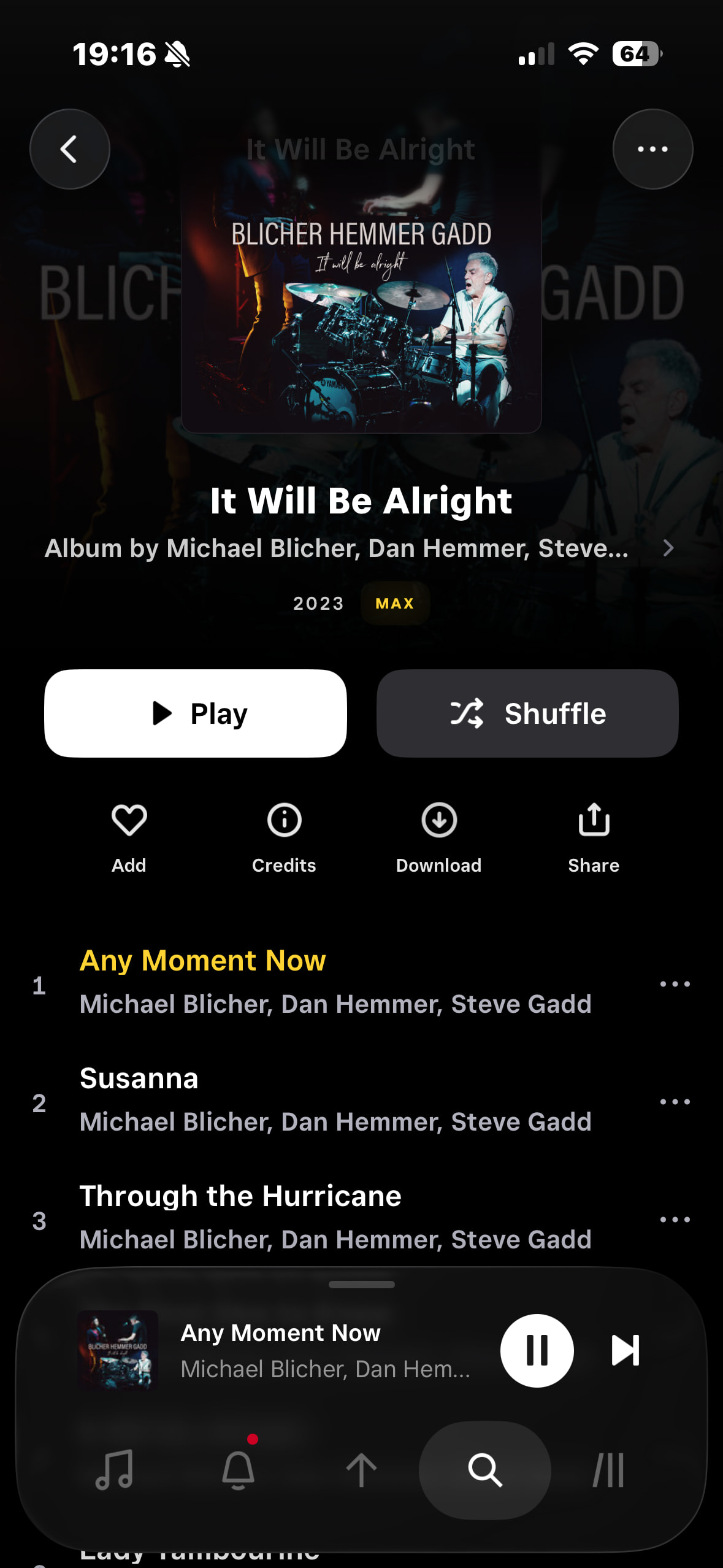
Task: Open options for Susanna track
Action: click(x=675, y=1102)
